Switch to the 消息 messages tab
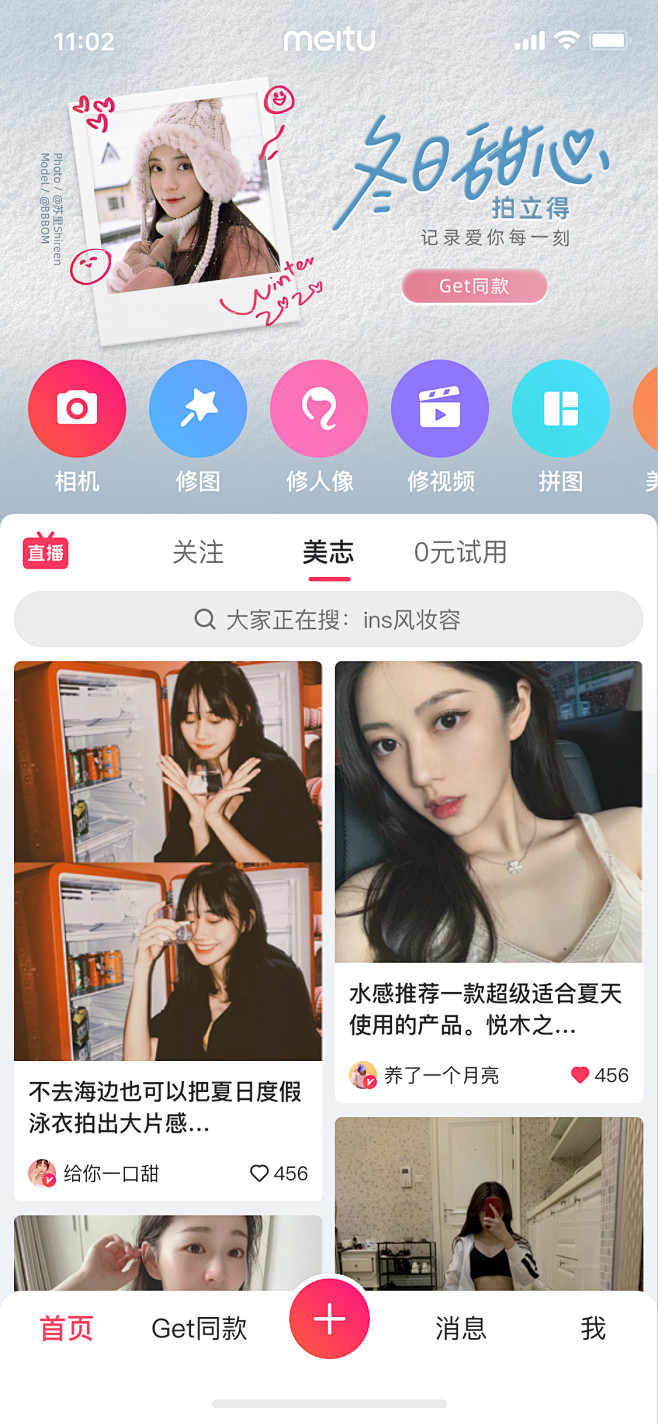Image resolution: width=658 pixels, height=1424 pixels. click(461, 1328)
